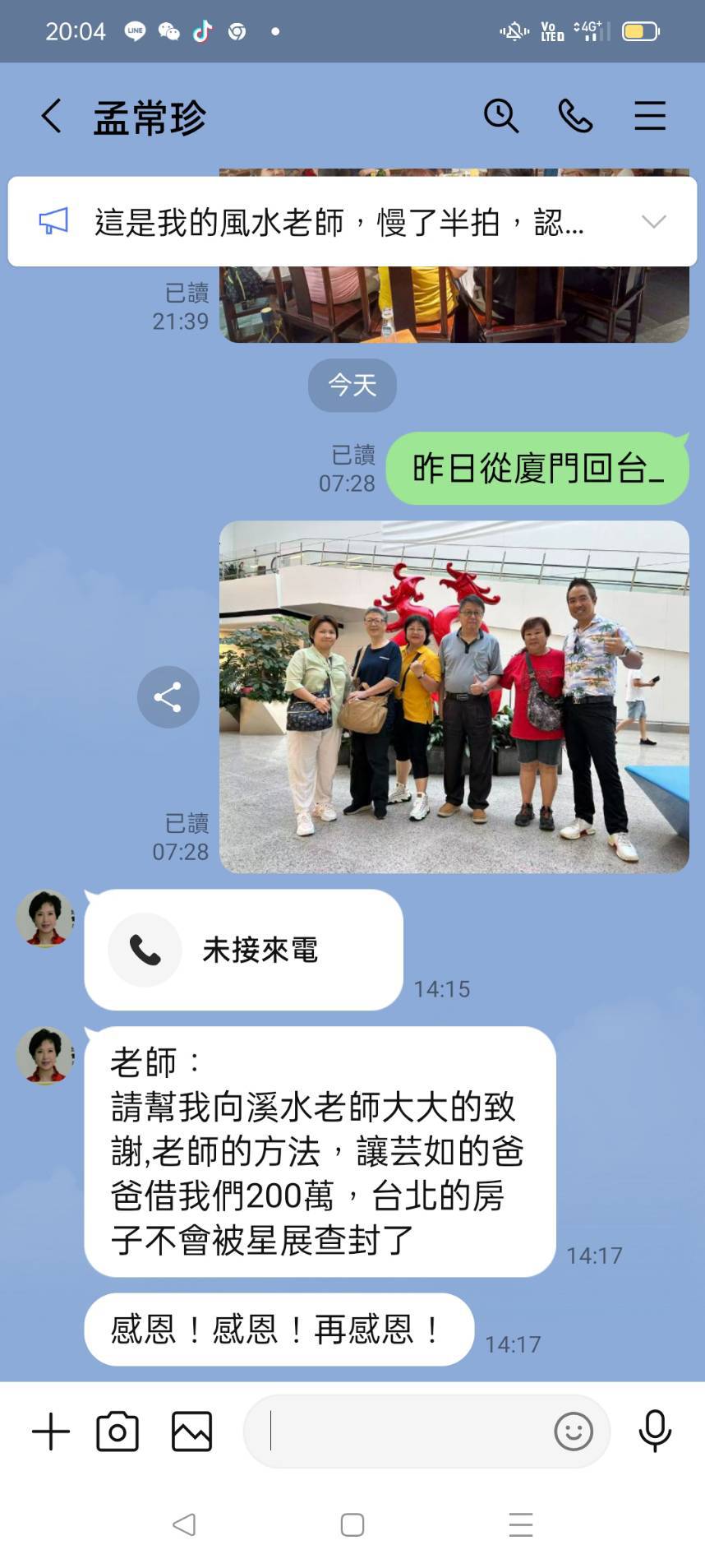Tap the system back button
Viewport: 705px width, 1568px height.
coord(184,1524)
